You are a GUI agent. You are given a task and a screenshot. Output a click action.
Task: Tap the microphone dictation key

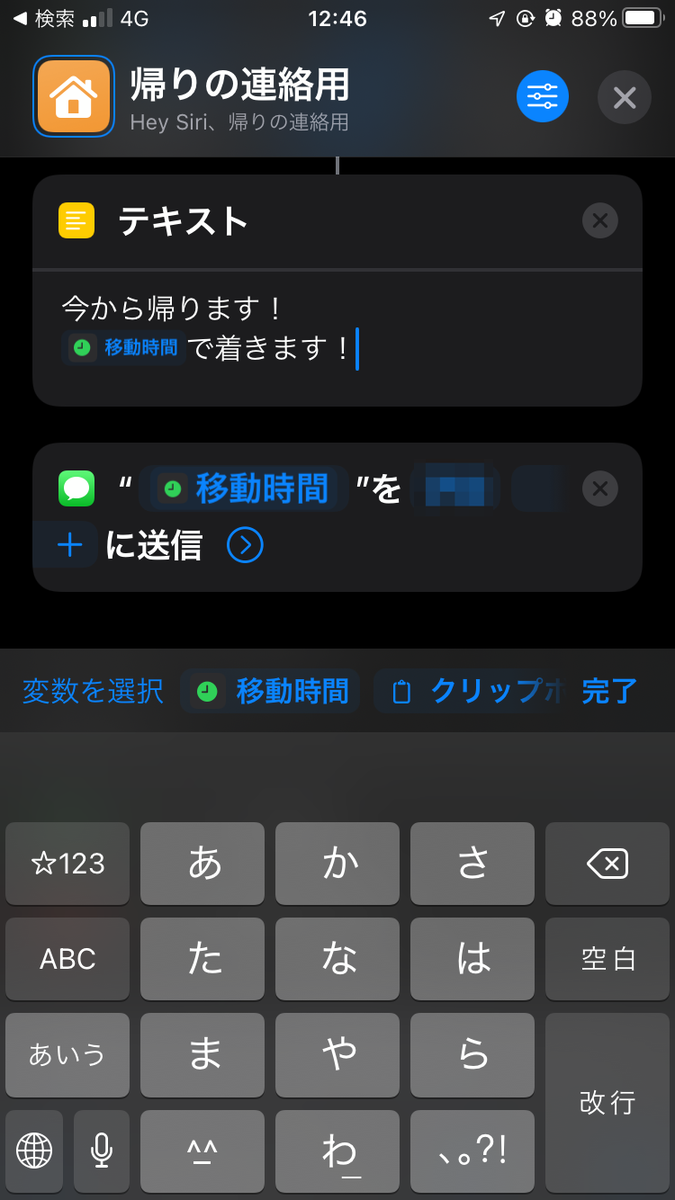(101, 1151)
